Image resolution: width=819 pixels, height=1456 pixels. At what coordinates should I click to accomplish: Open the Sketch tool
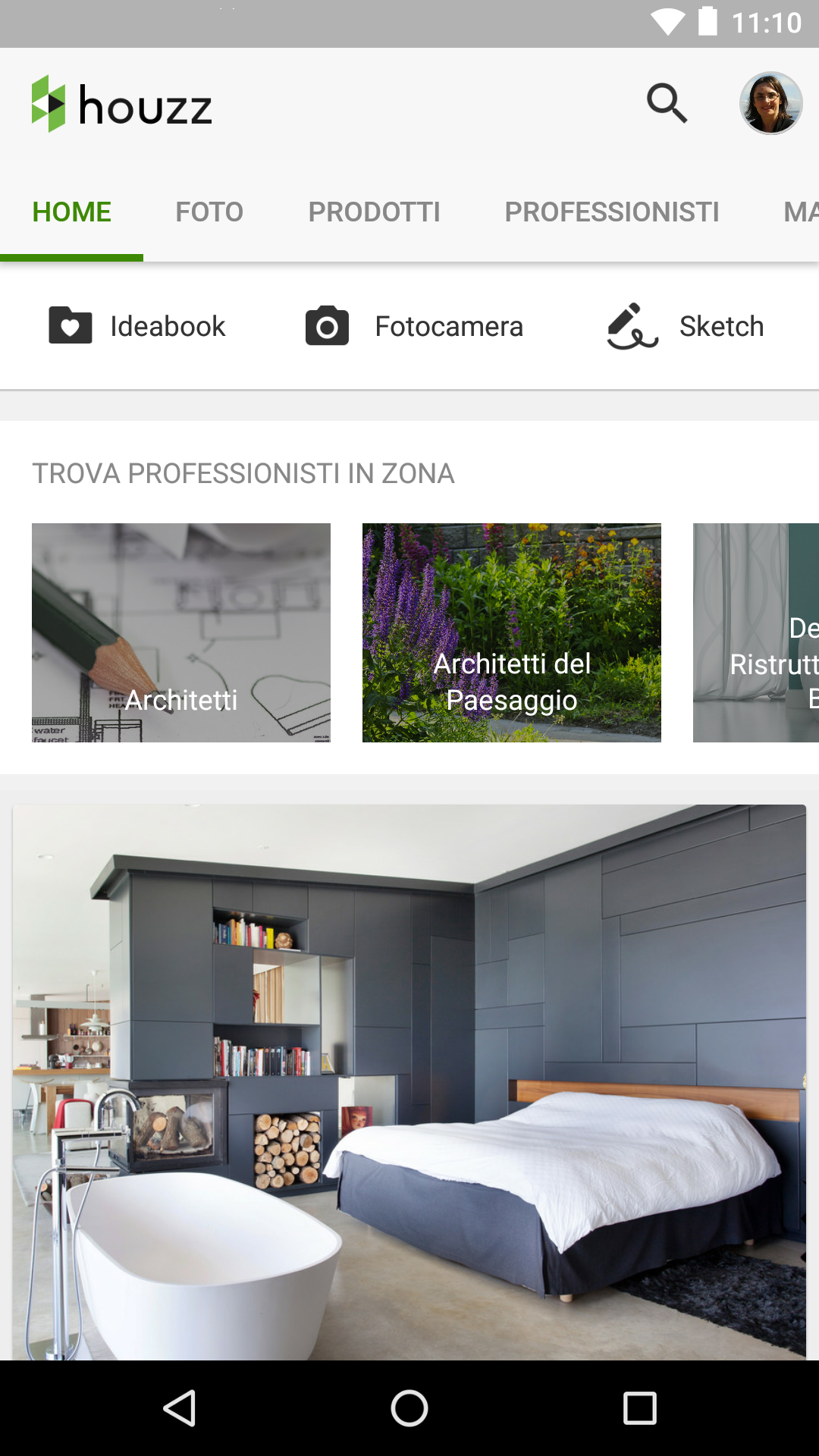[x=686, y=326]
